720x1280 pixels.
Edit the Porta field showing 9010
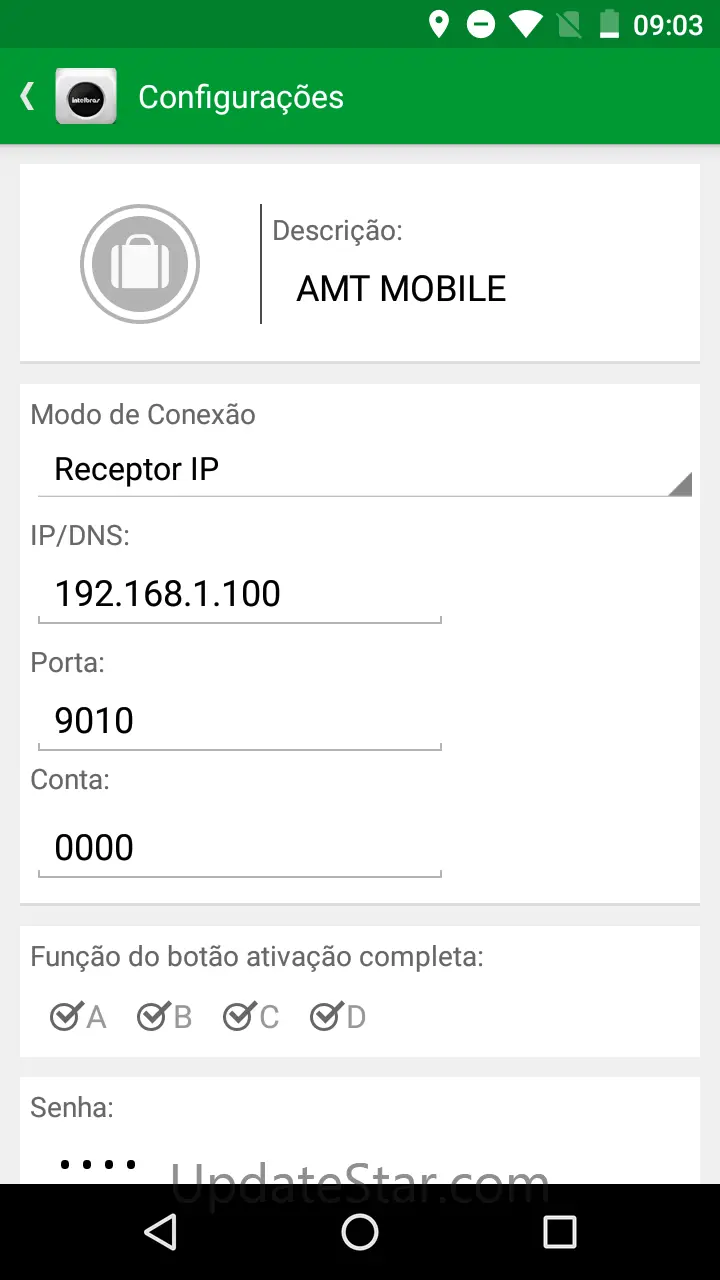(x=239, y=721)
